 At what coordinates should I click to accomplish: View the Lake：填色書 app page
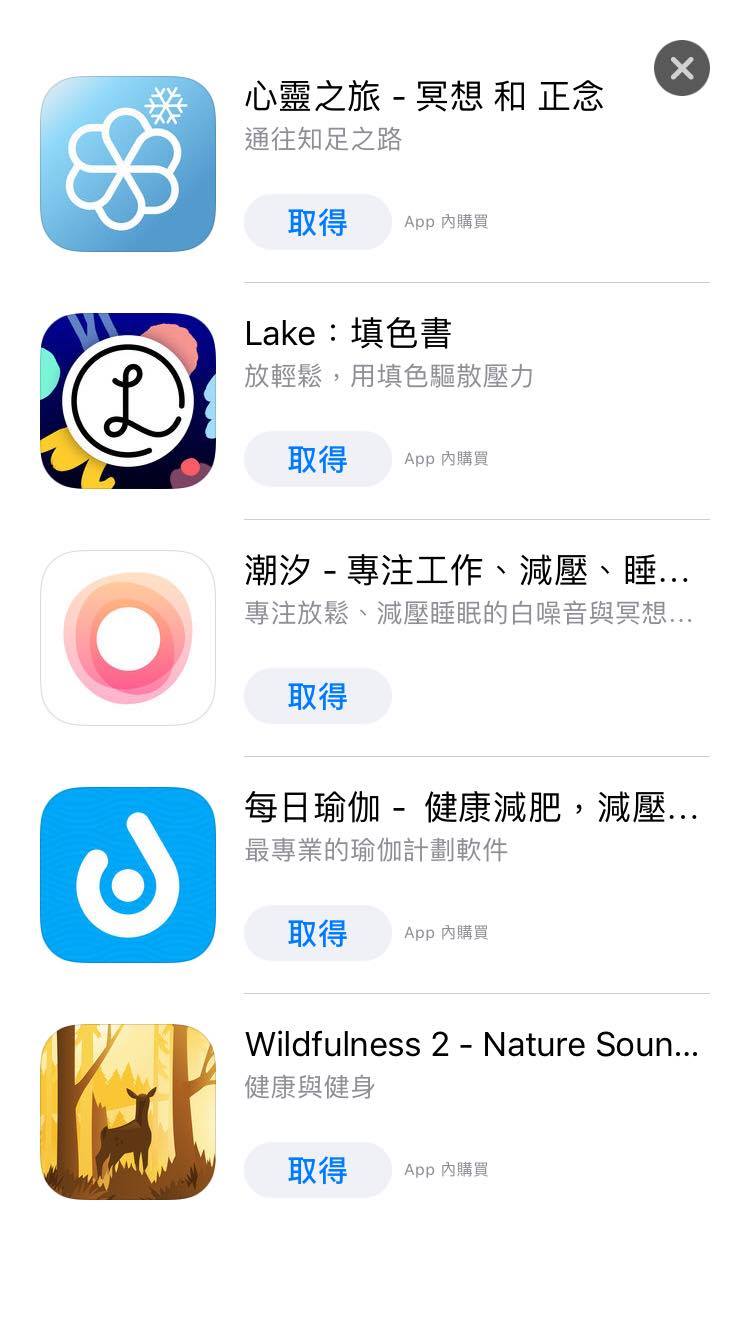348,334
